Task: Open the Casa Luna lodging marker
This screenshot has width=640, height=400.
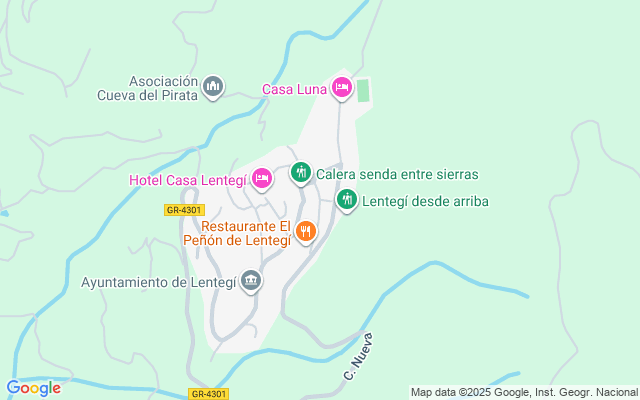Action: (342, 89)
